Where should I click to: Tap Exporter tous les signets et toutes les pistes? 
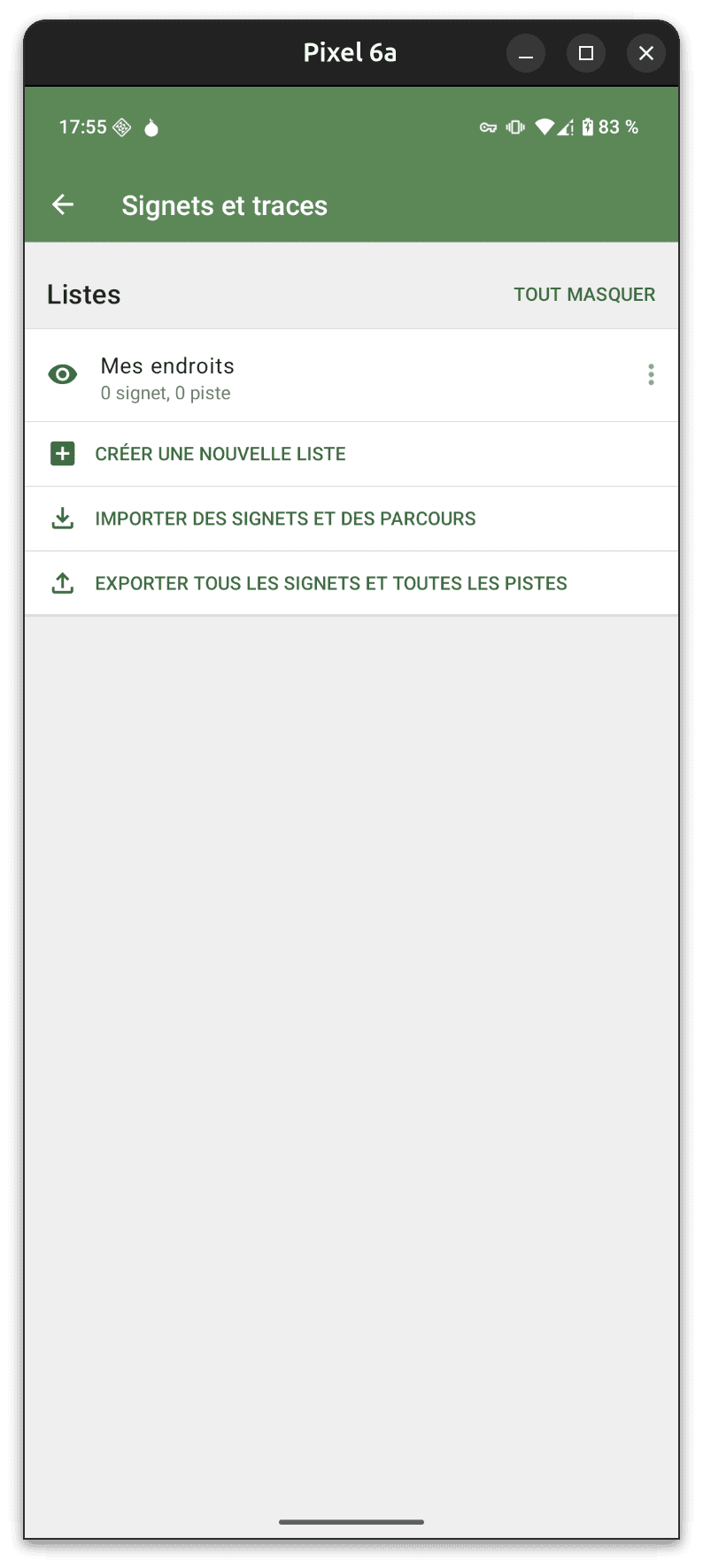coord(351,583)
